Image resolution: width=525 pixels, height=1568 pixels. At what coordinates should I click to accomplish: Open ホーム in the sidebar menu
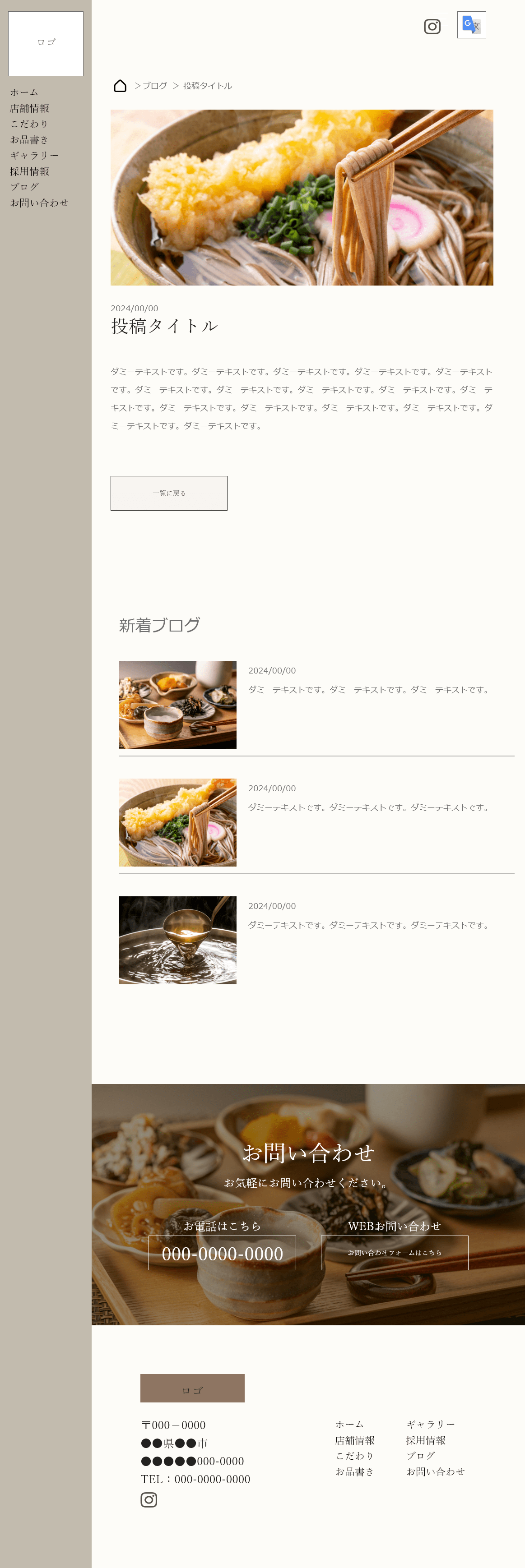point(24,92)
